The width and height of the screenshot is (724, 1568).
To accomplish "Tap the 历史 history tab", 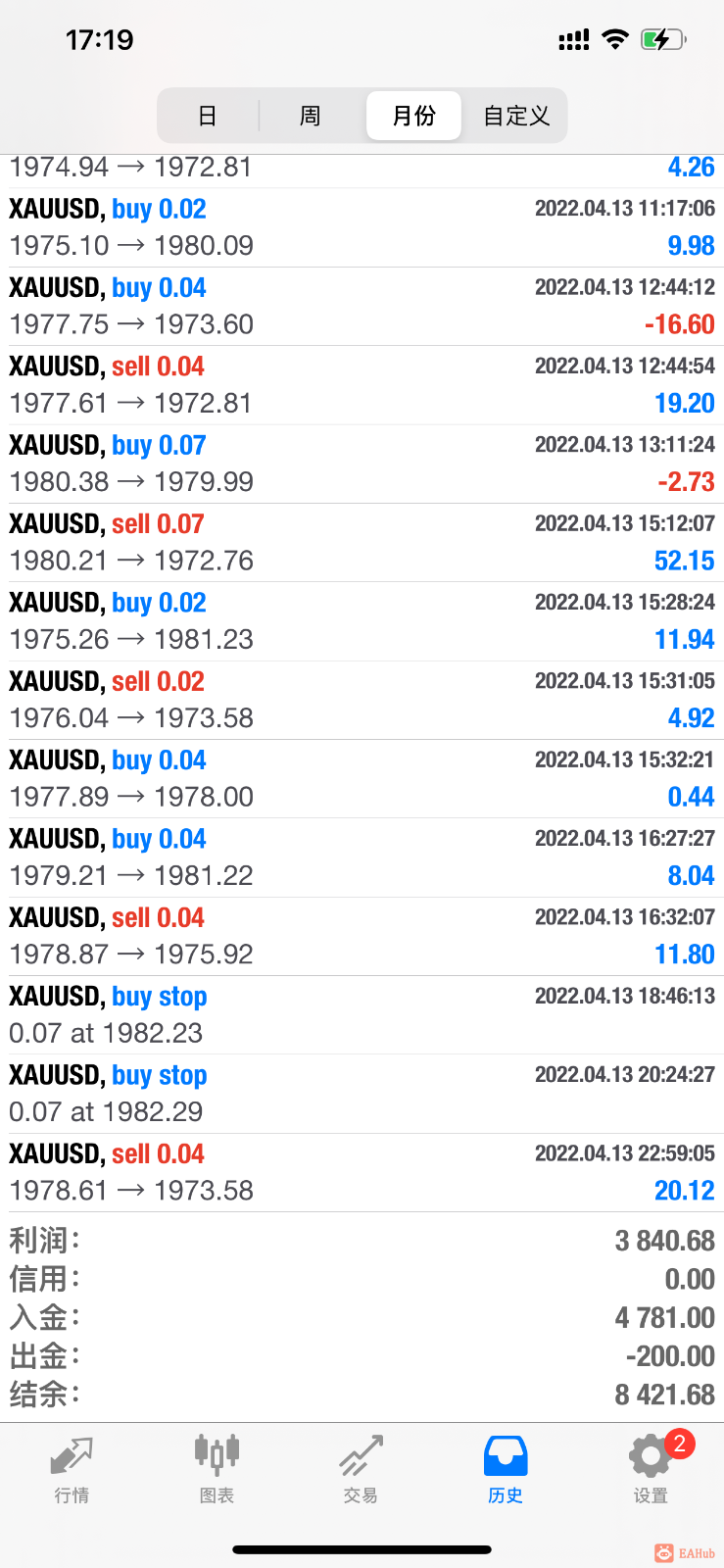I will click(x=506, y=1468).
